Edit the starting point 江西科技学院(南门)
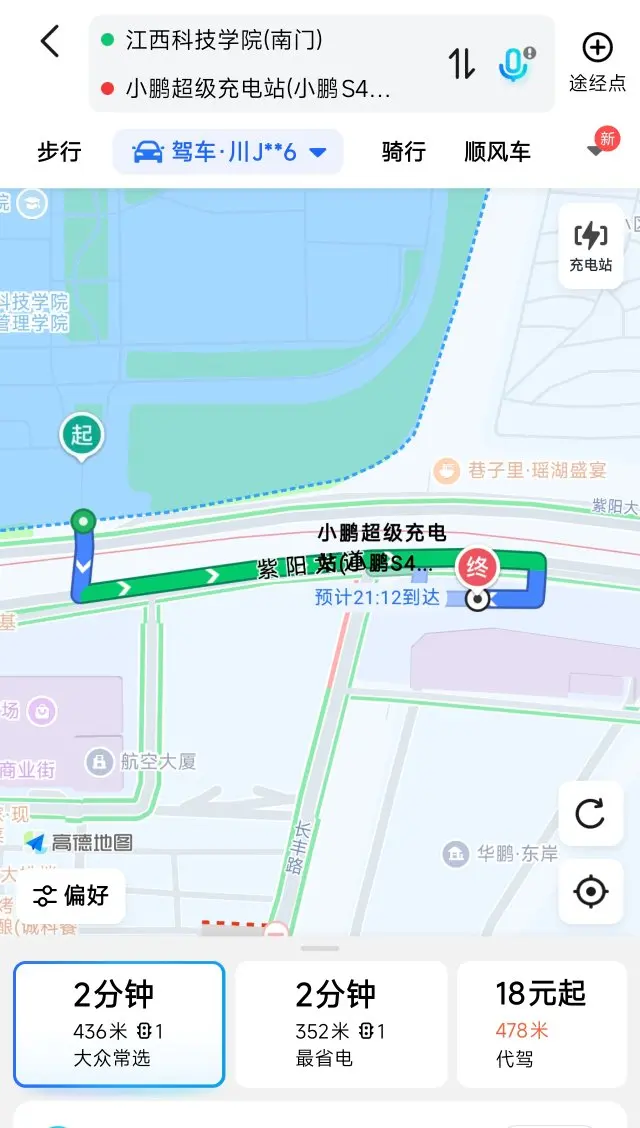 click(x=224, y=40)
